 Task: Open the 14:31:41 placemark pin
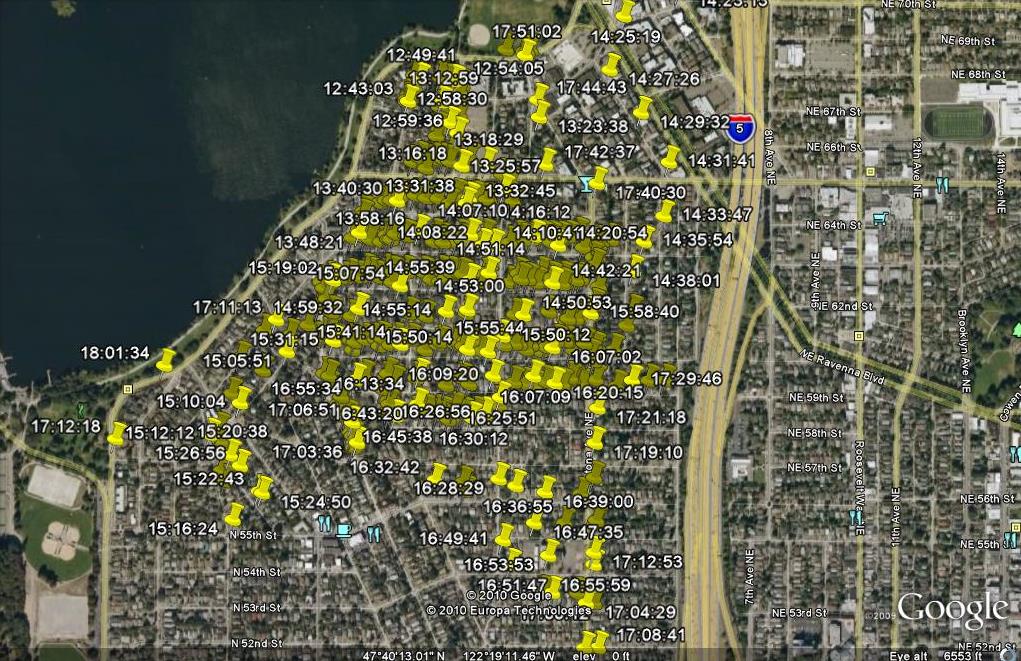point(670,157)
